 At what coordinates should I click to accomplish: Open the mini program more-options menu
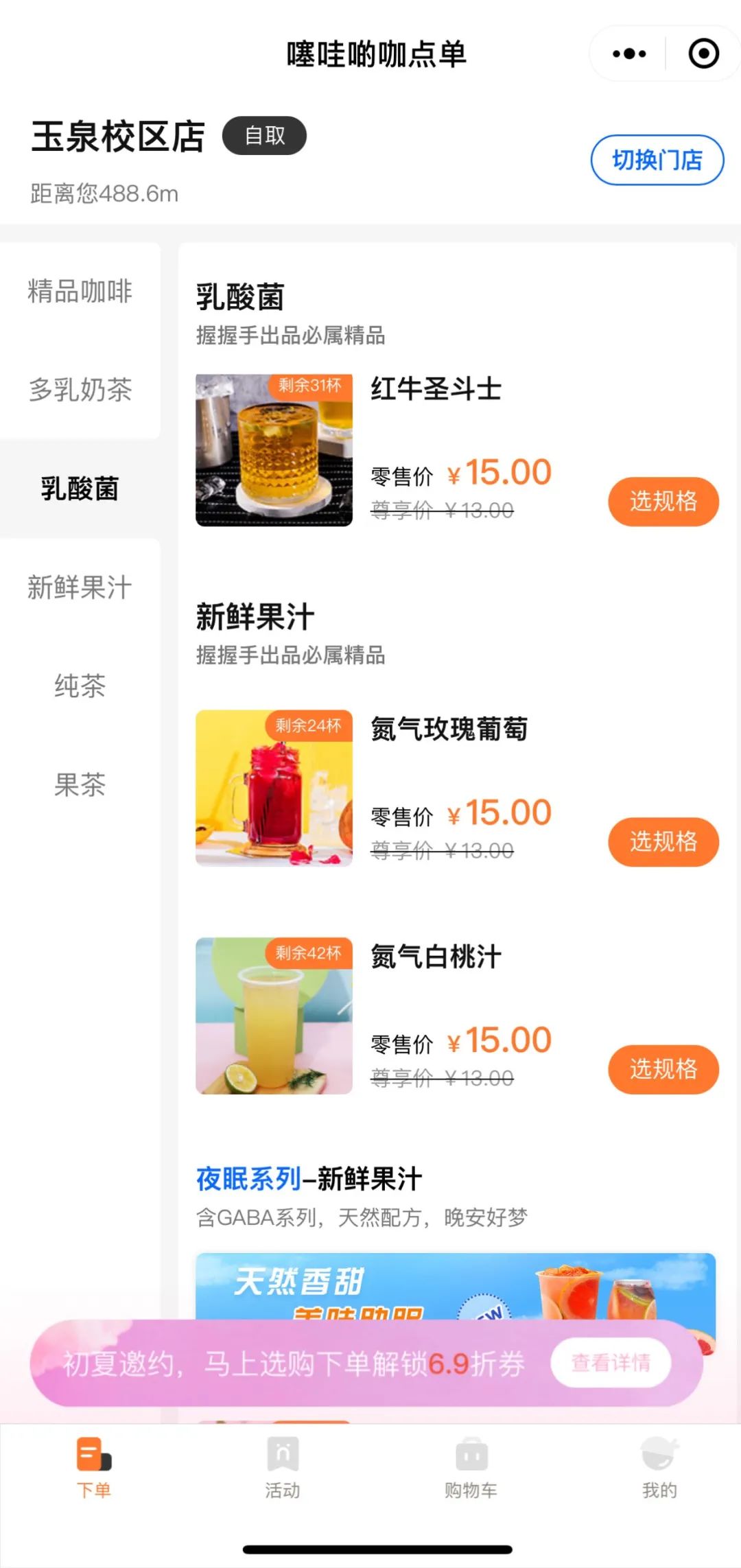point(629,54)
